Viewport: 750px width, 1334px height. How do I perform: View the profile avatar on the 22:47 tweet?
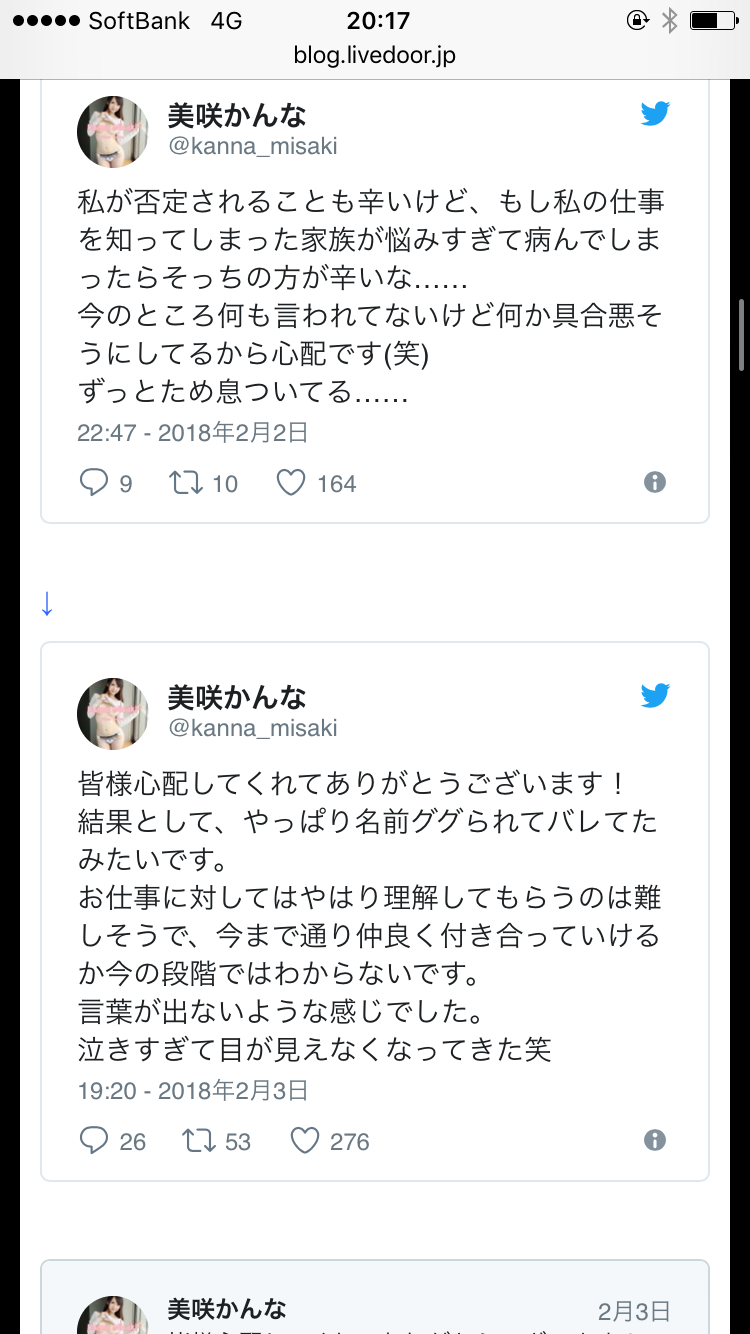pyautogui.click(x=113, y=132)
